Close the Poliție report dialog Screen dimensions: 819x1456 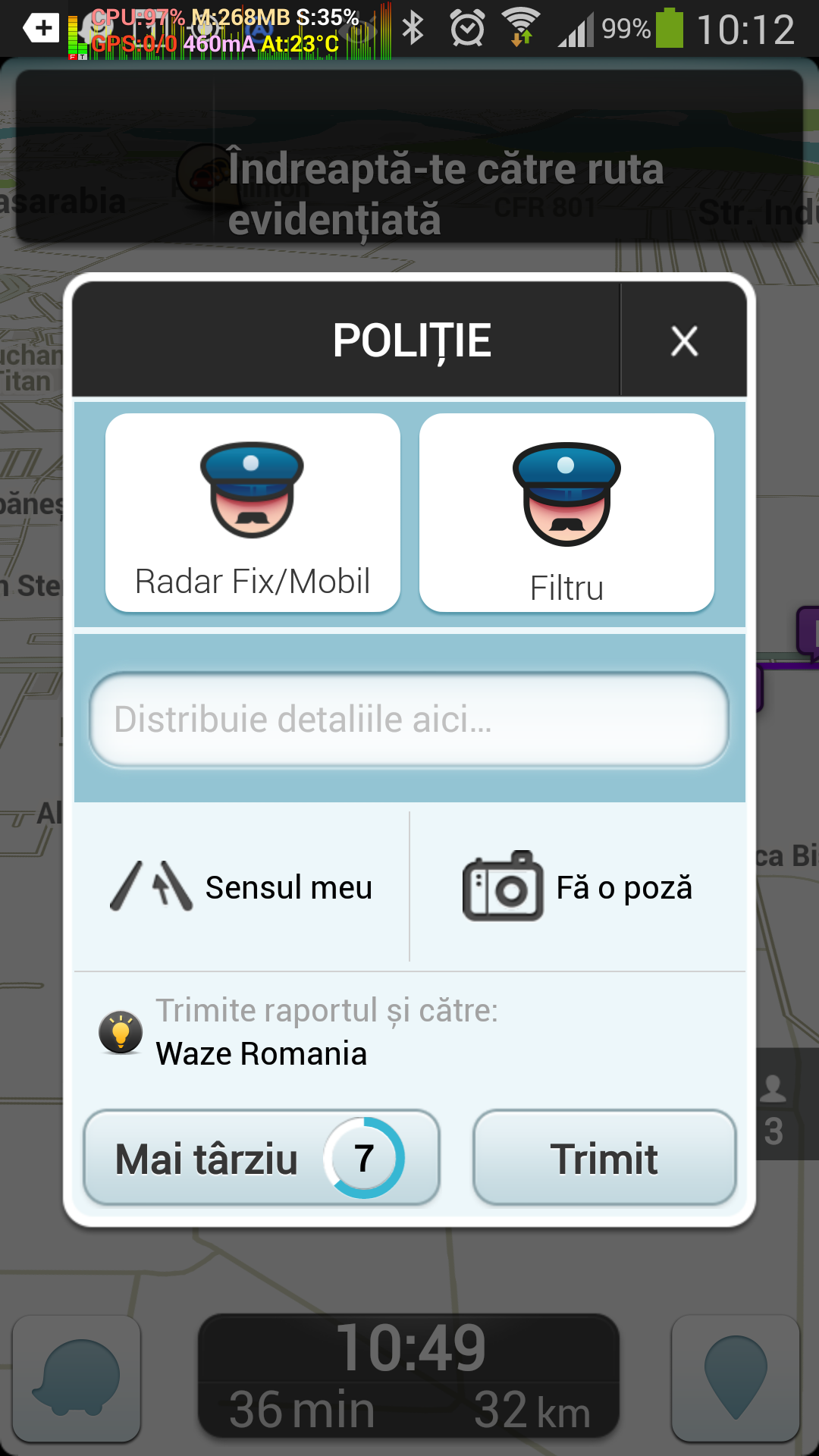pos(684,340)
